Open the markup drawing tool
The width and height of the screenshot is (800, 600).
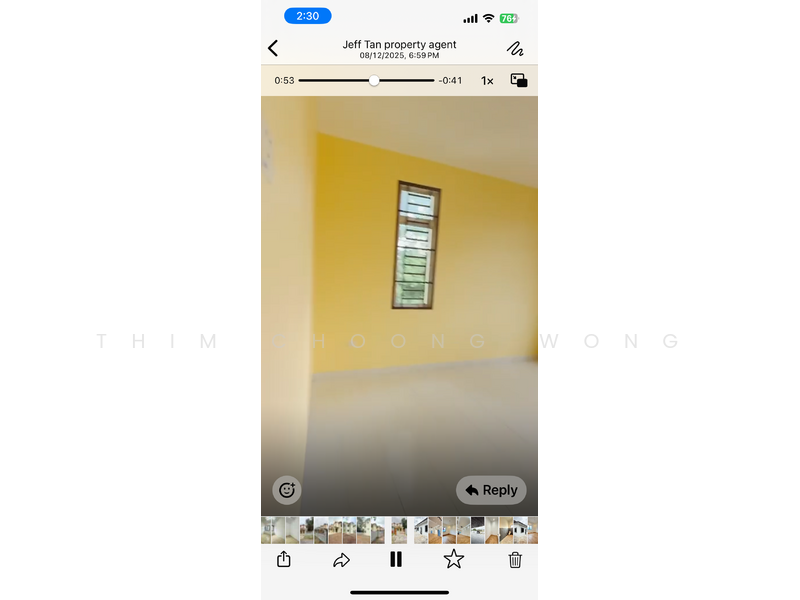point(515,48)
